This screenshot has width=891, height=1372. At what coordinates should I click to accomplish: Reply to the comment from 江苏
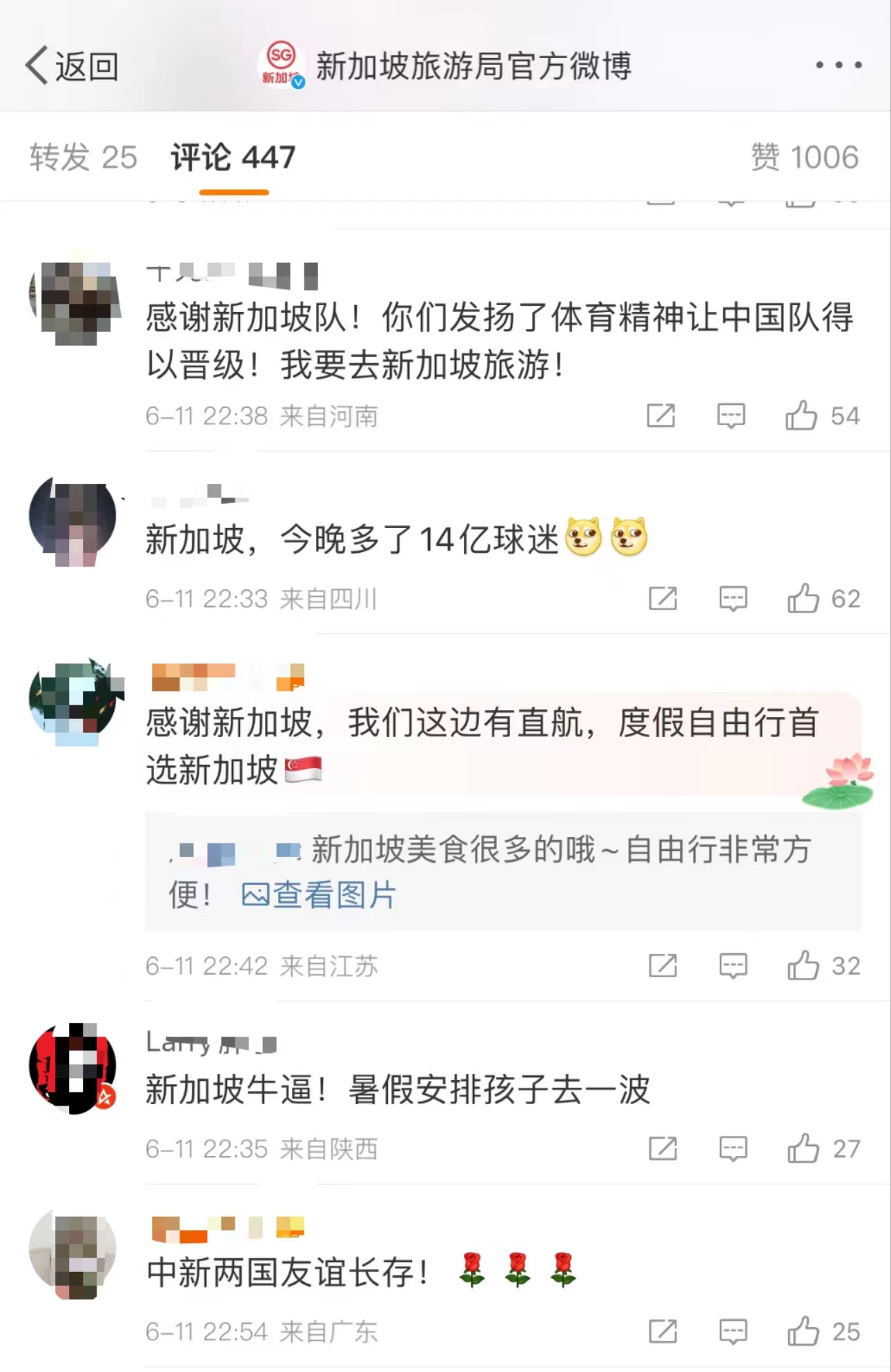(x=733, y=966)
